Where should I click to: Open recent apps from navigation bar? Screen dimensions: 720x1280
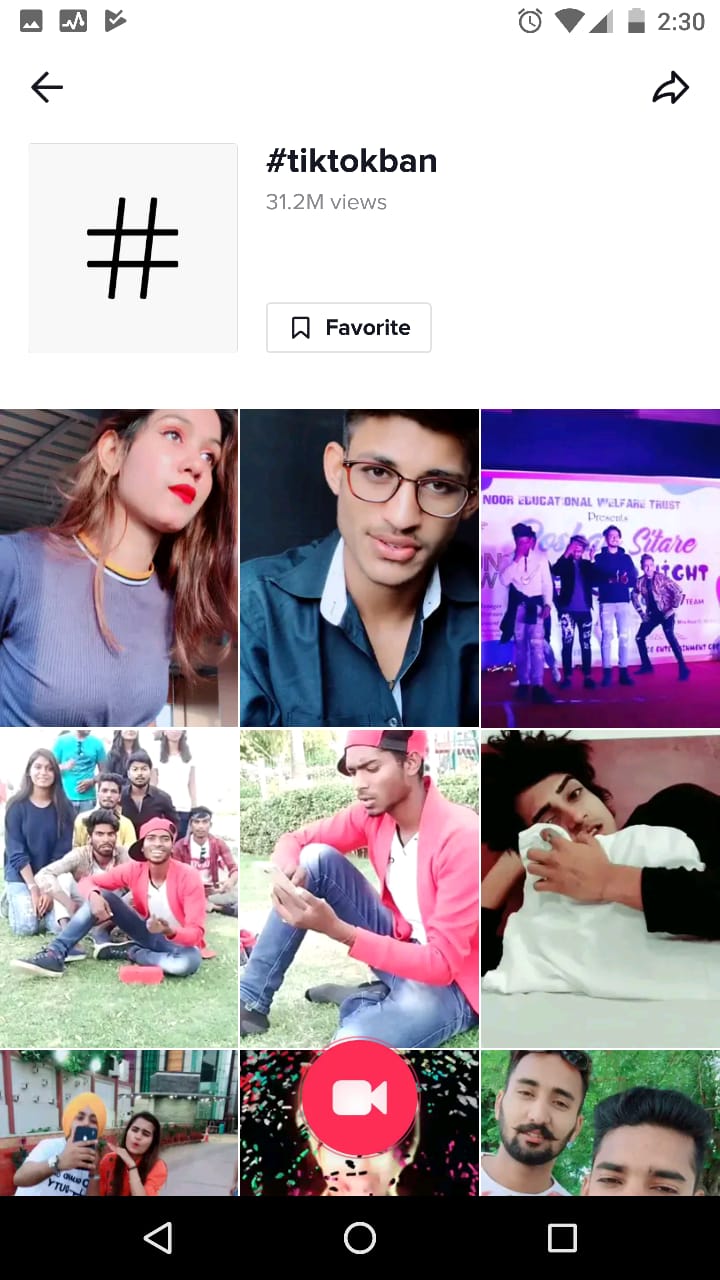coord(562,1238)
